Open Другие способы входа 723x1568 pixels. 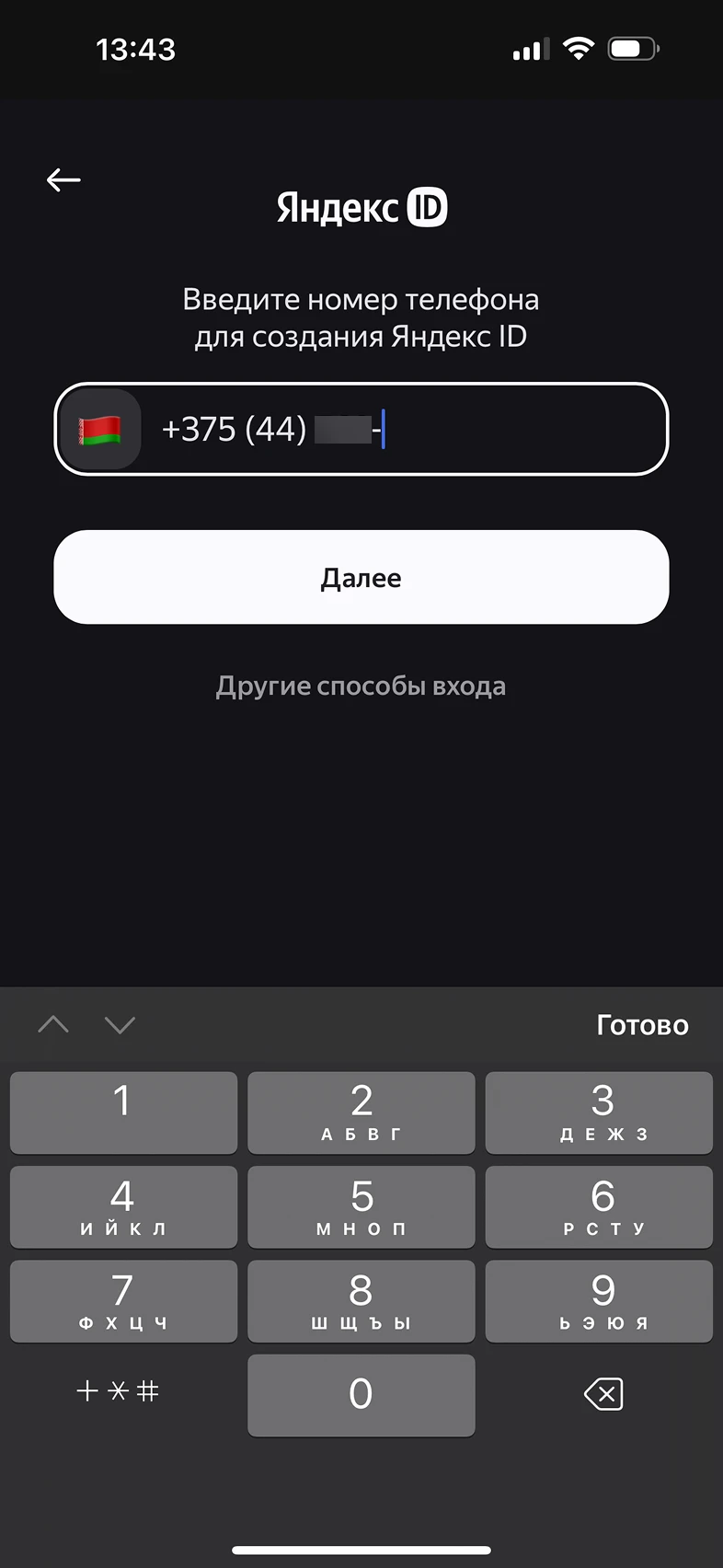[x=361, y=686]
